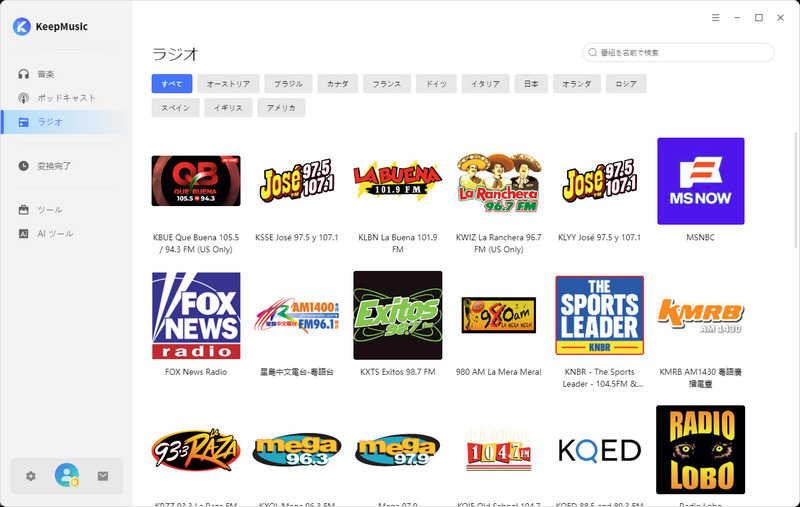Screen dimensions: 800x507
Task: Play KLBN La Buena 101.9 FM
Action: 397,181
